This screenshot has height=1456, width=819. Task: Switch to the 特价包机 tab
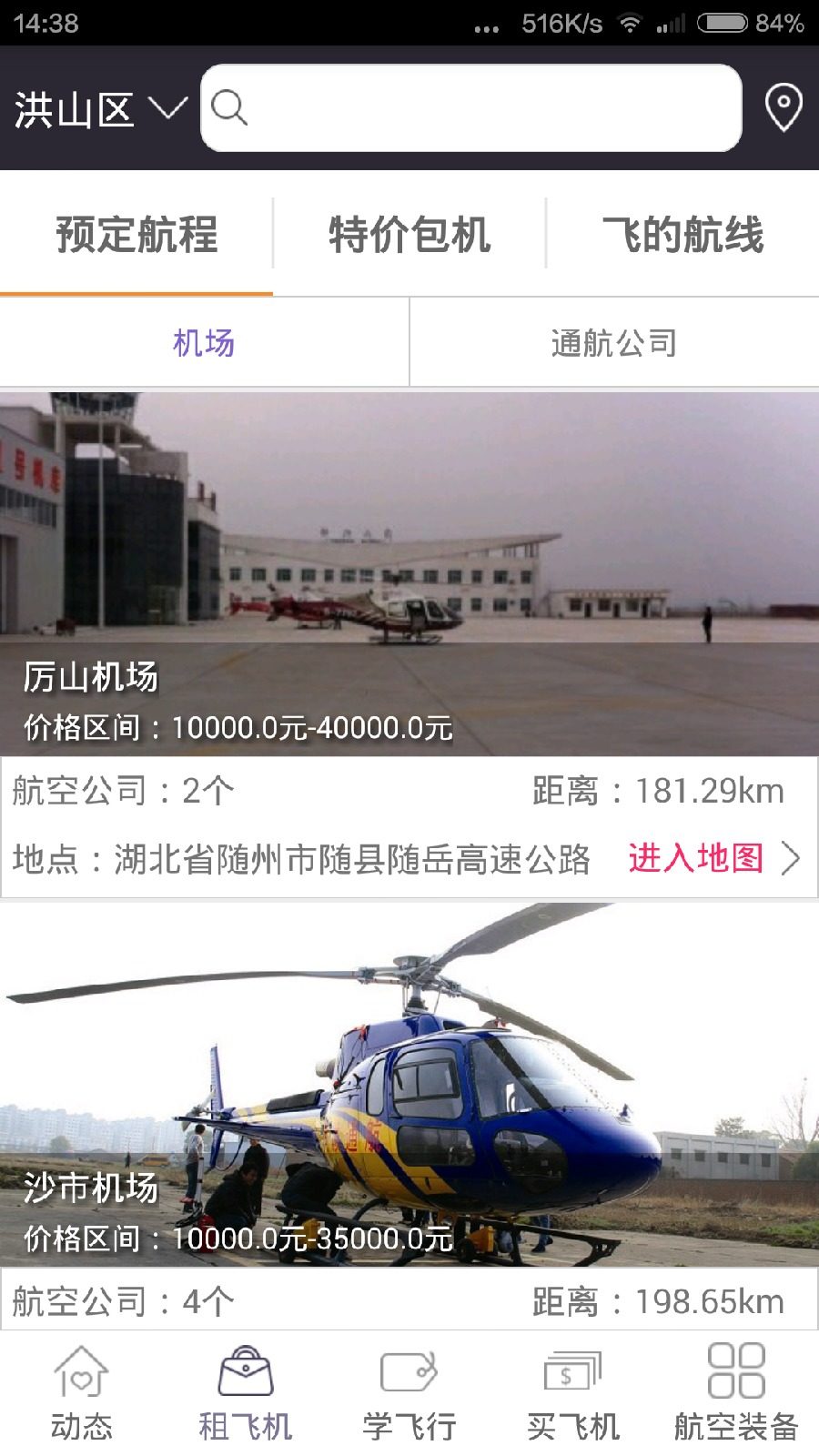pos(409,235)
